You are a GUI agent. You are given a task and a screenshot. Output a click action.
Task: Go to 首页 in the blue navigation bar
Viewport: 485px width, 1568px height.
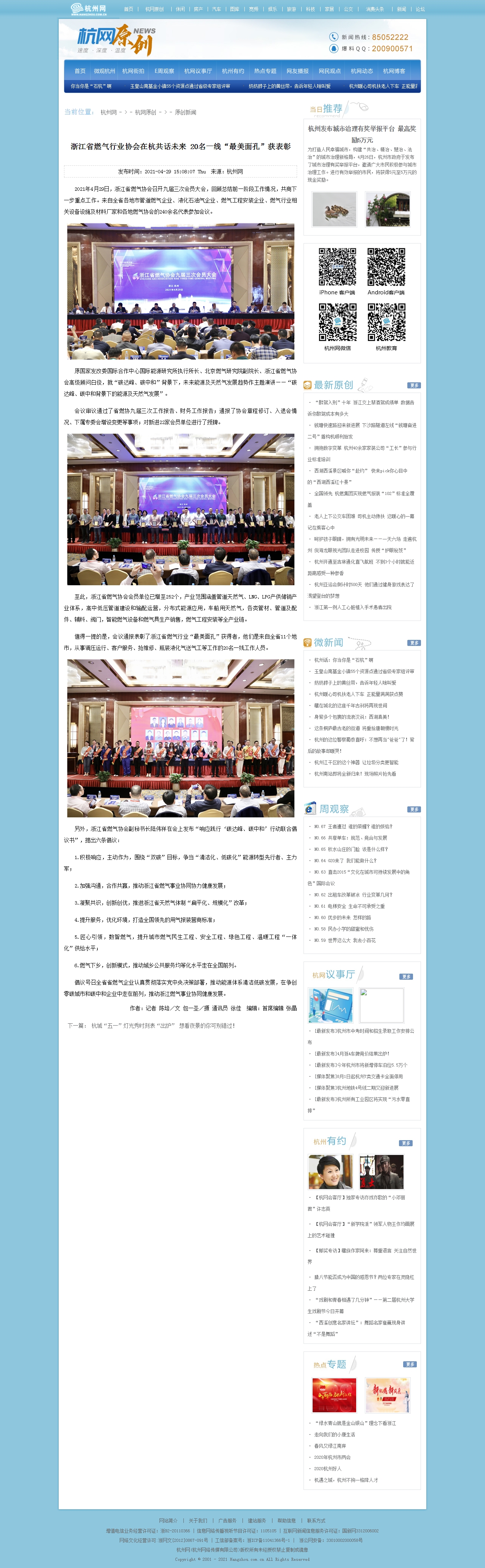coord(80,71)
